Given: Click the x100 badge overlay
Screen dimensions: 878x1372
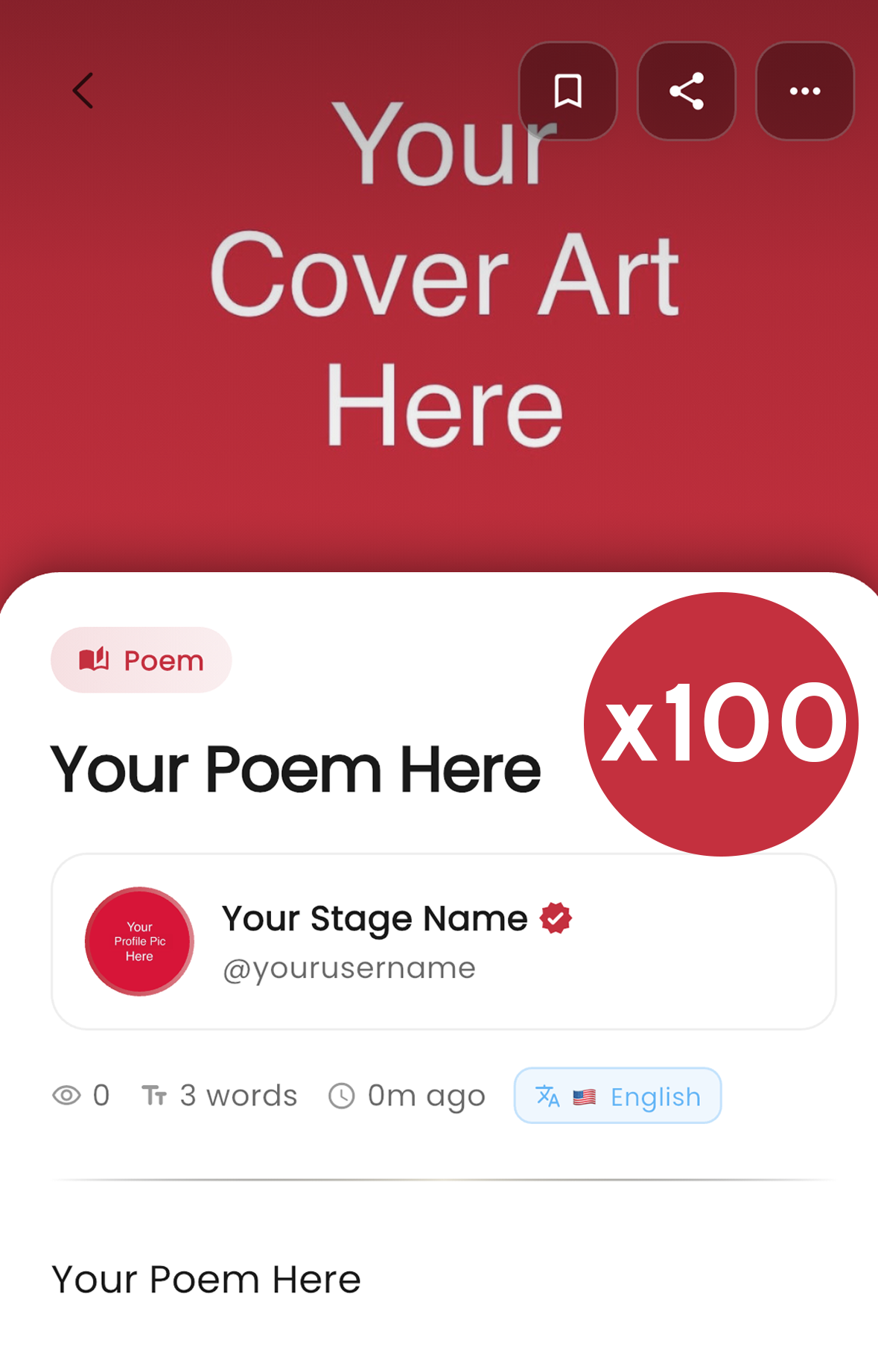Looking at the screenshot, I should tap(721, 722).
